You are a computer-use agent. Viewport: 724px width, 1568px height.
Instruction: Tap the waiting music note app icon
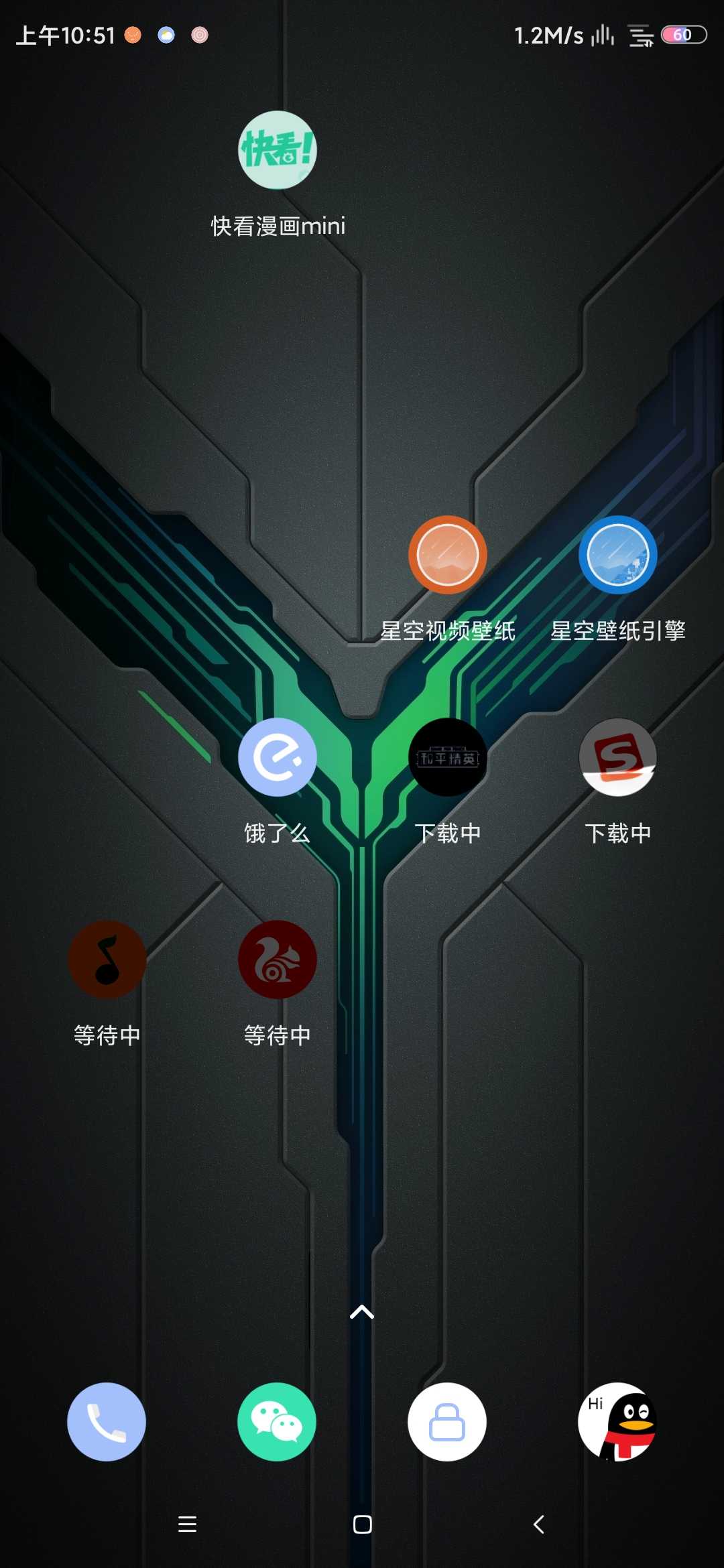(107, 960)
